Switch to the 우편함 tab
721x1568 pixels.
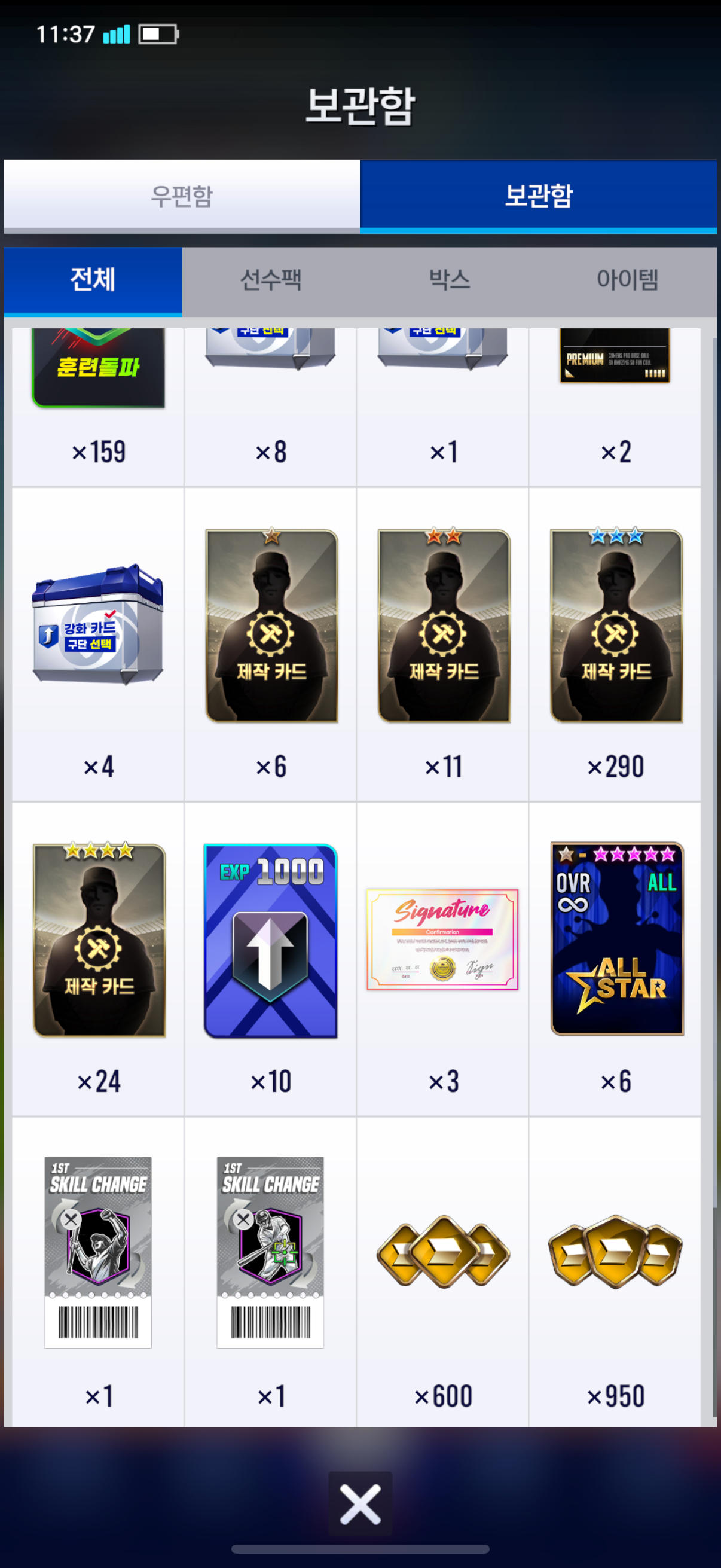182,196
